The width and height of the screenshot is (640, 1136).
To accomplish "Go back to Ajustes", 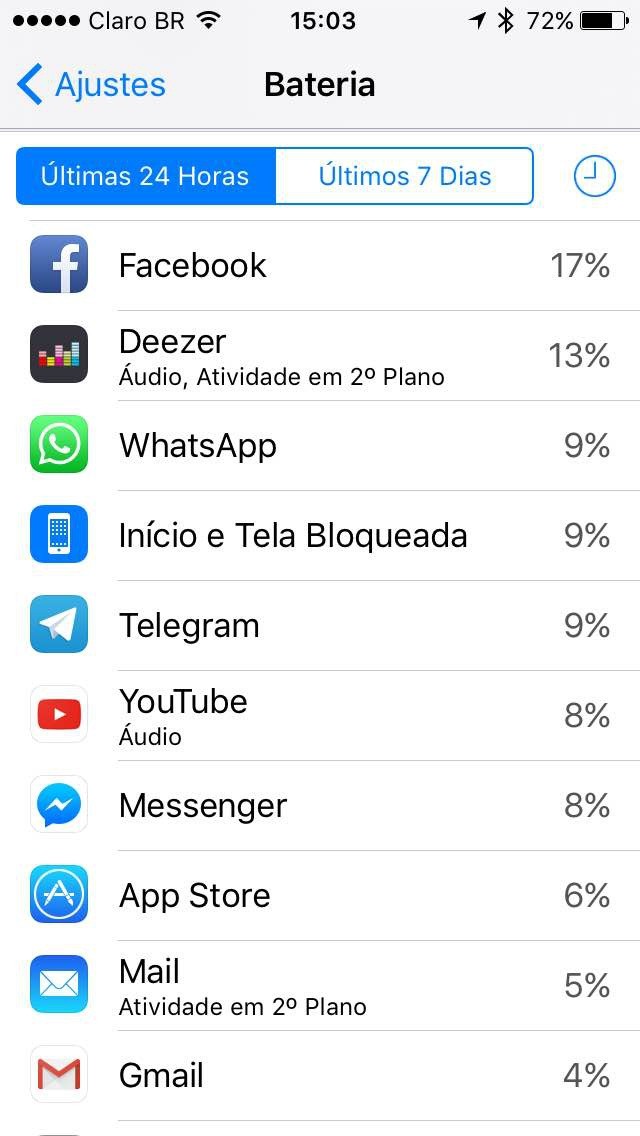I will pos(92,85).
